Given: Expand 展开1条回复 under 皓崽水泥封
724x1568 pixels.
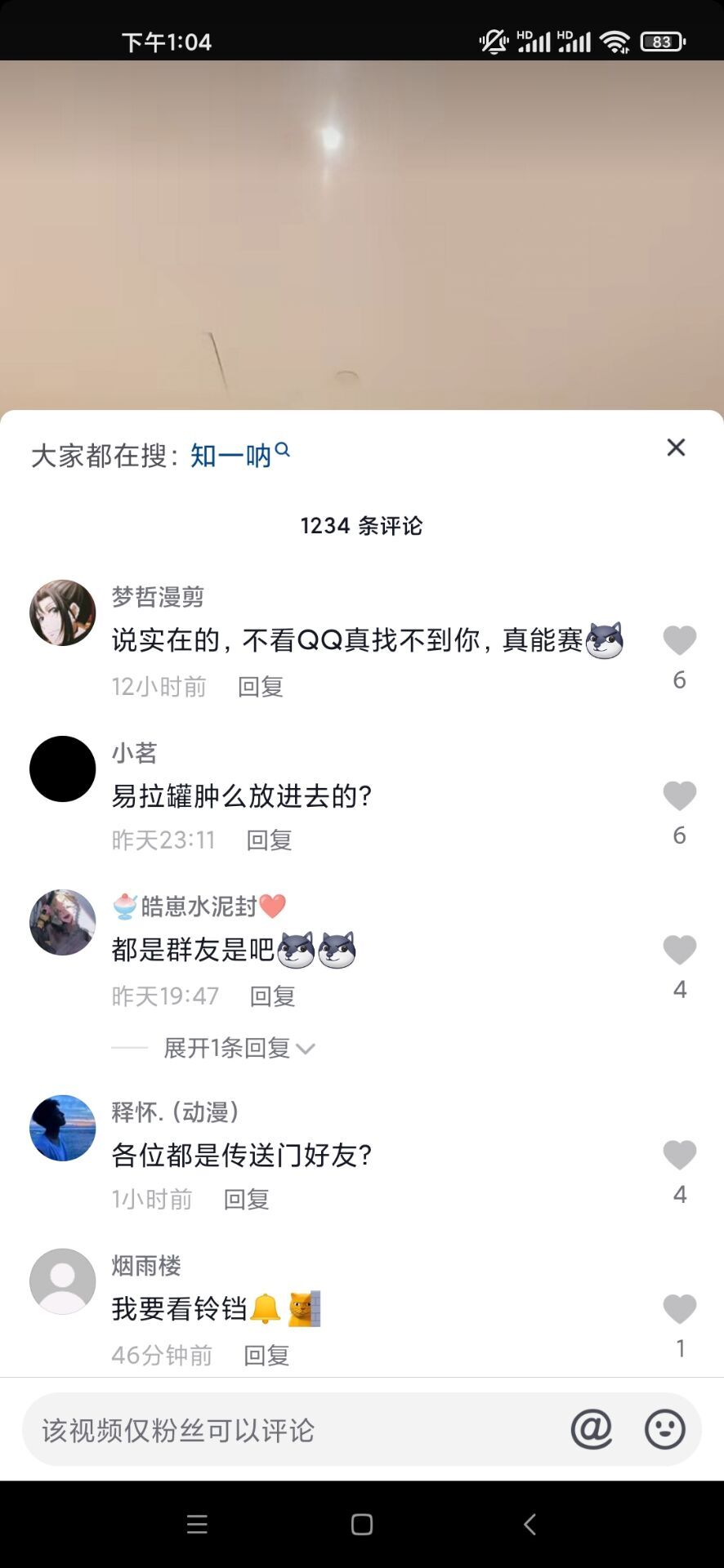Looking at the screenshot, I should coord(238,1048).
